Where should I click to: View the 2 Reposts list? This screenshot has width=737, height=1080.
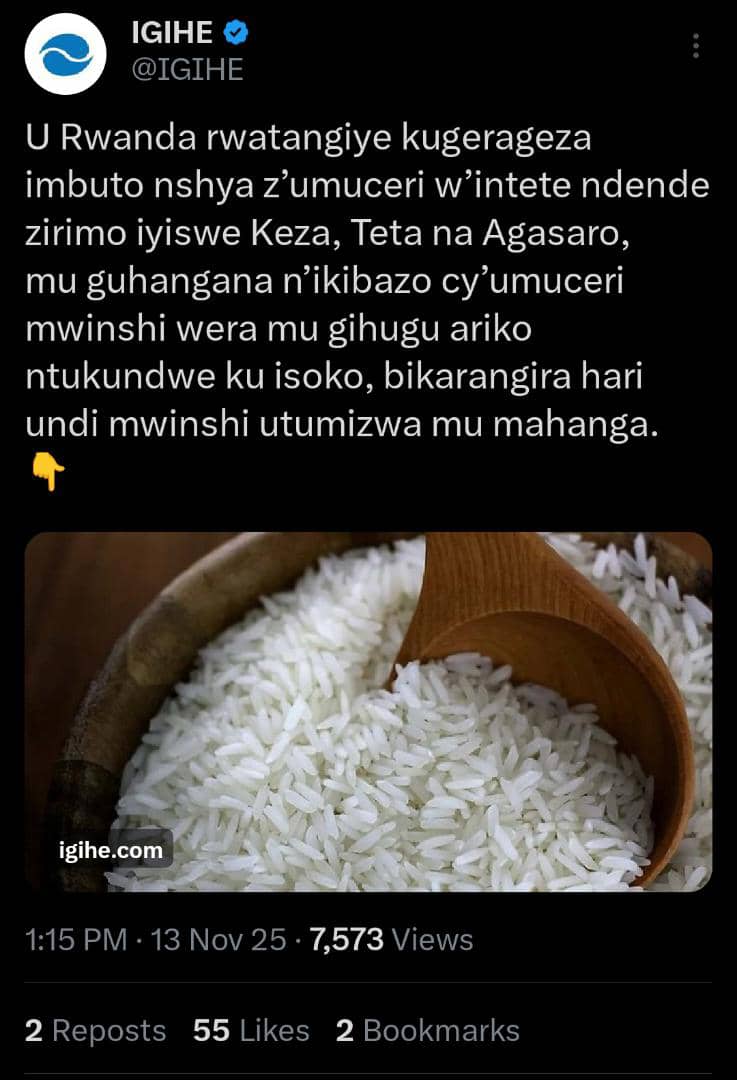point(95,1031)
